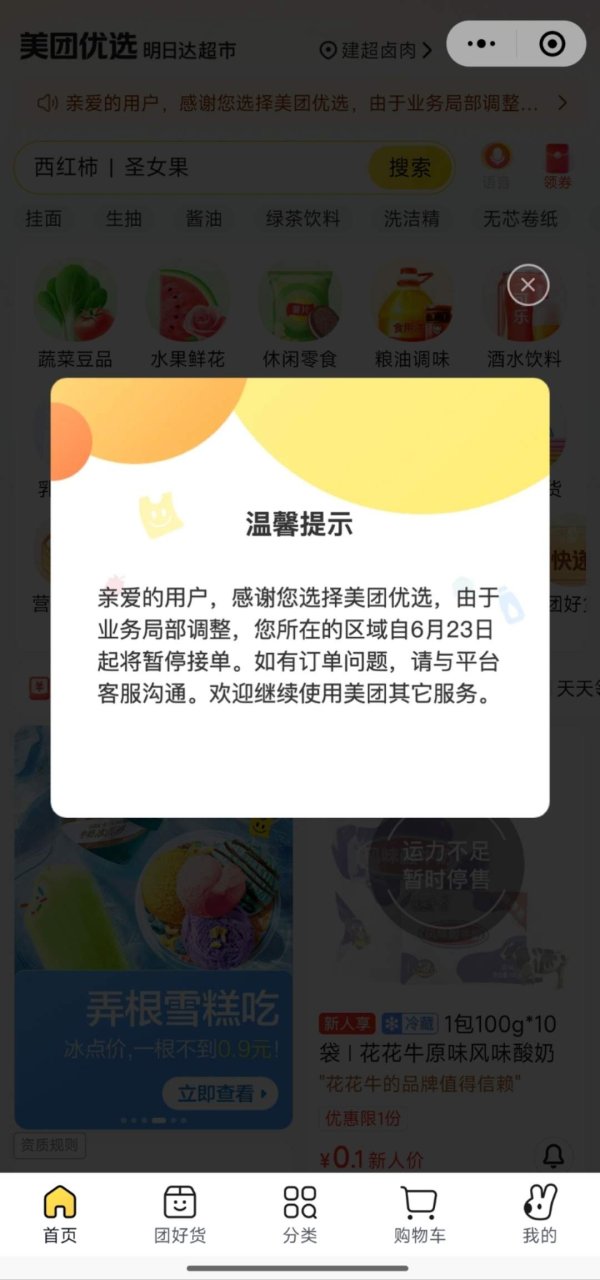The width and height of the screenshot is (600, 1280).
Task: Open the 资质规则 link
Action: (49, 1145)
